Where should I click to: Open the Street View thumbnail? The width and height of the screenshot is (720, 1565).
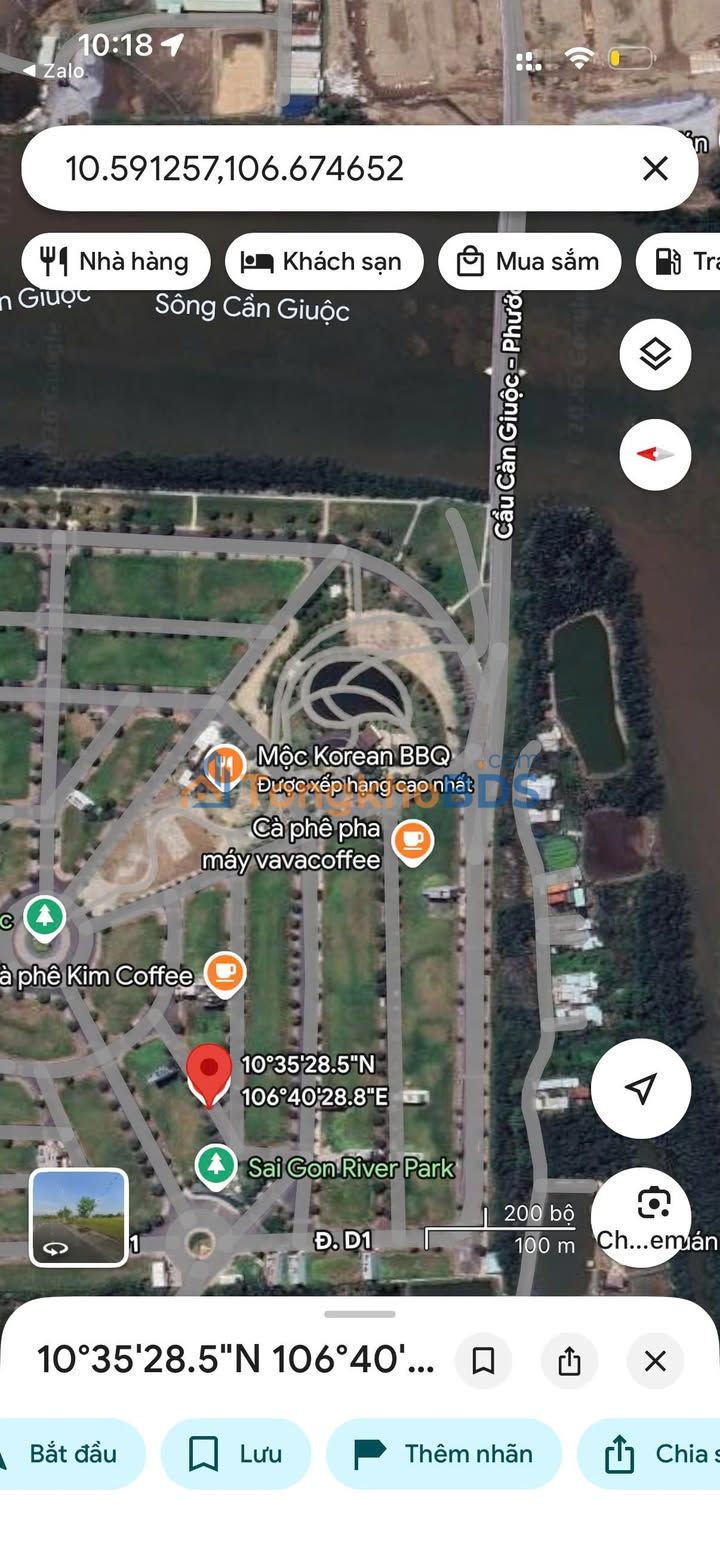click(x=79, y=1217)
